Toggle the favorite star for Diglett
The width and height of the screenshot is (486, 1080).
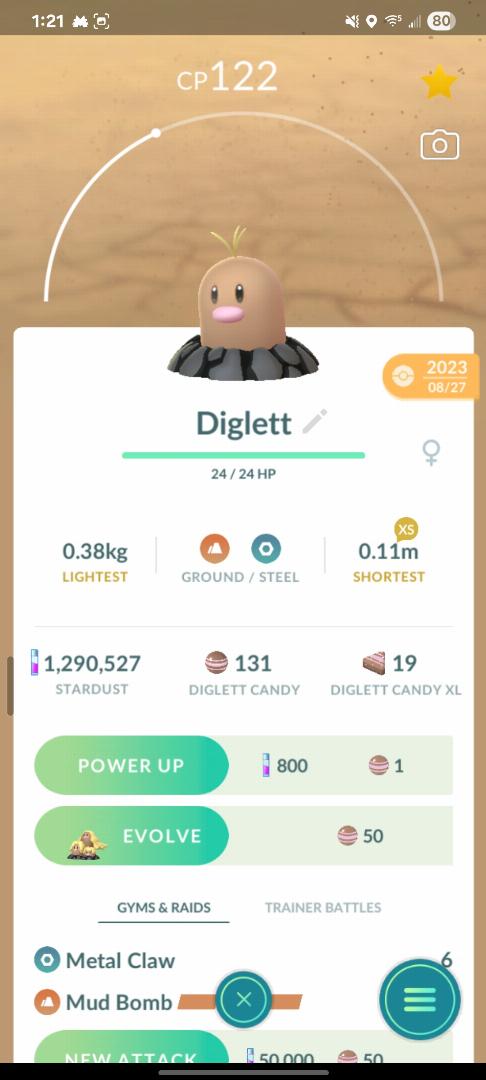439,83
